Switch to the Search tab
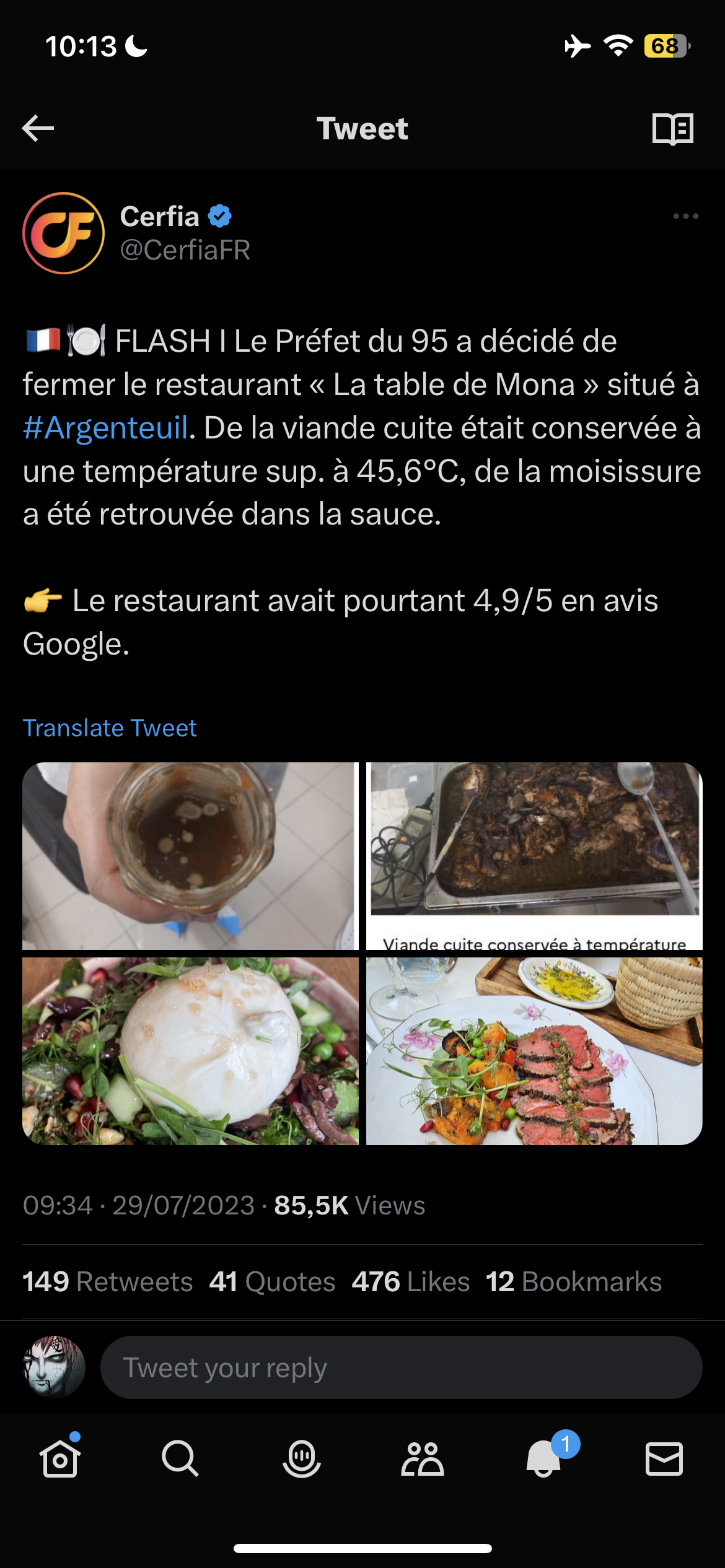 (180, 1459)
